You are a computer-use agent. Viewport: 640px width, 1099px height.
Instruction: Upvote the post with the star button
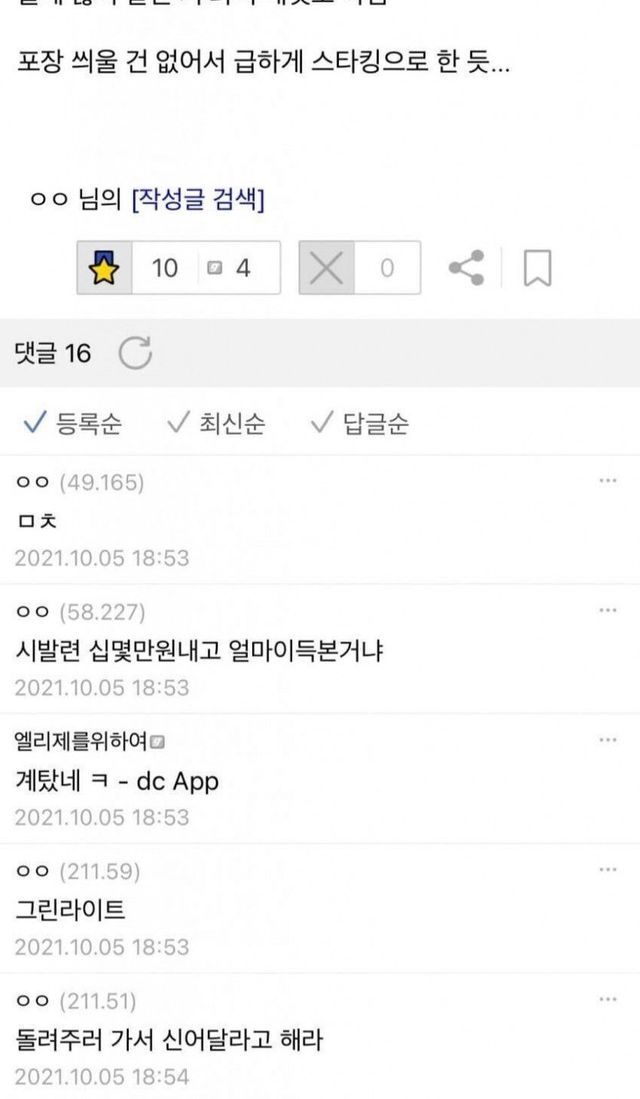click(105, 268)
